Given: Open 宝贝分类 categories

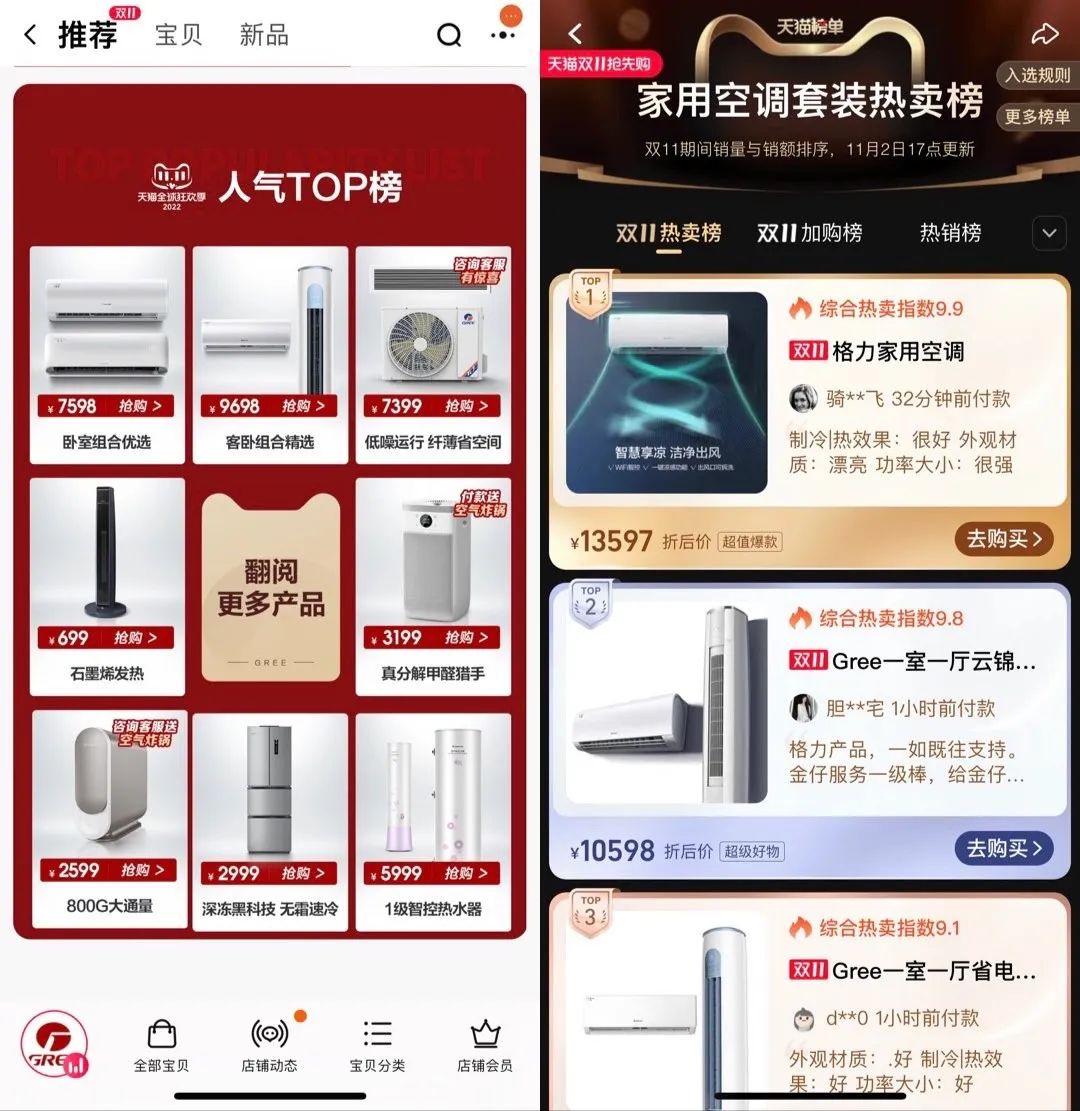Looking at the screenshot, I should (377, 1046).
